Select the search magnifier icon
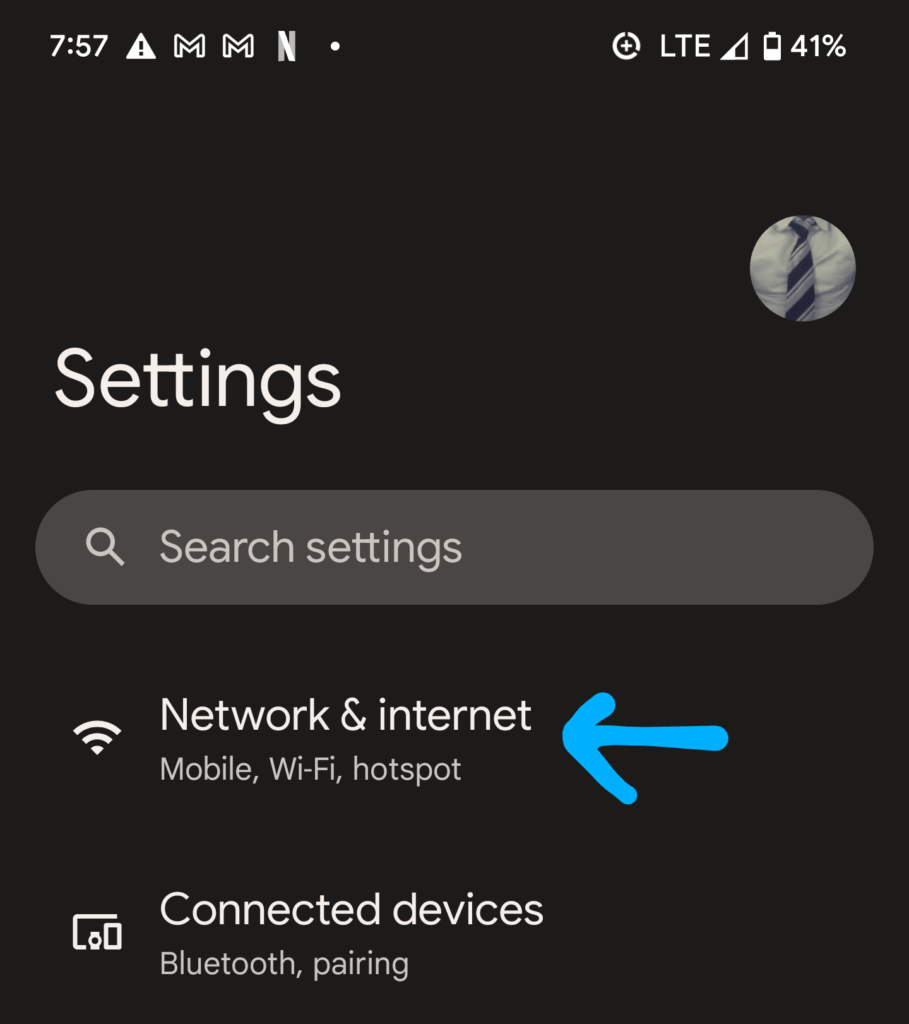This screenshot has height=1024, width=909. (x=105, y=547)
